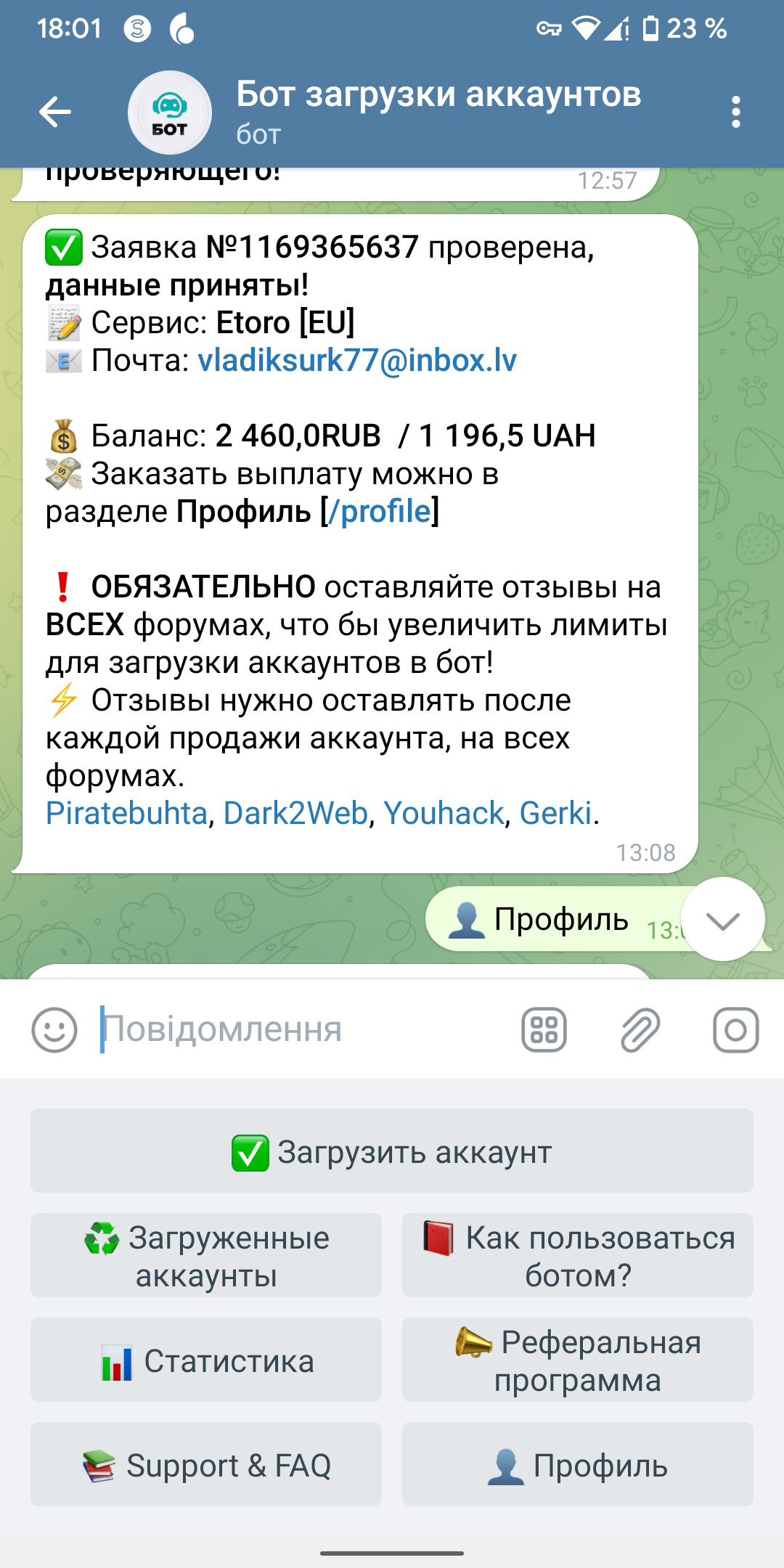
Task: Open the three-dot overflow menu
Action: click(x=736, y=112)
